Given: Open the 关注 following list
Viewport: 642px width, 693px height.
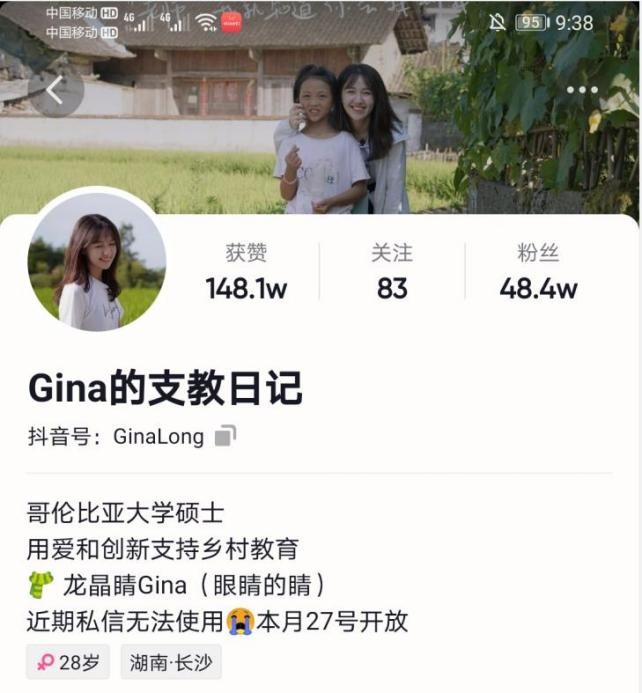Looking at the screenshot, I should [x=392, y=272].
